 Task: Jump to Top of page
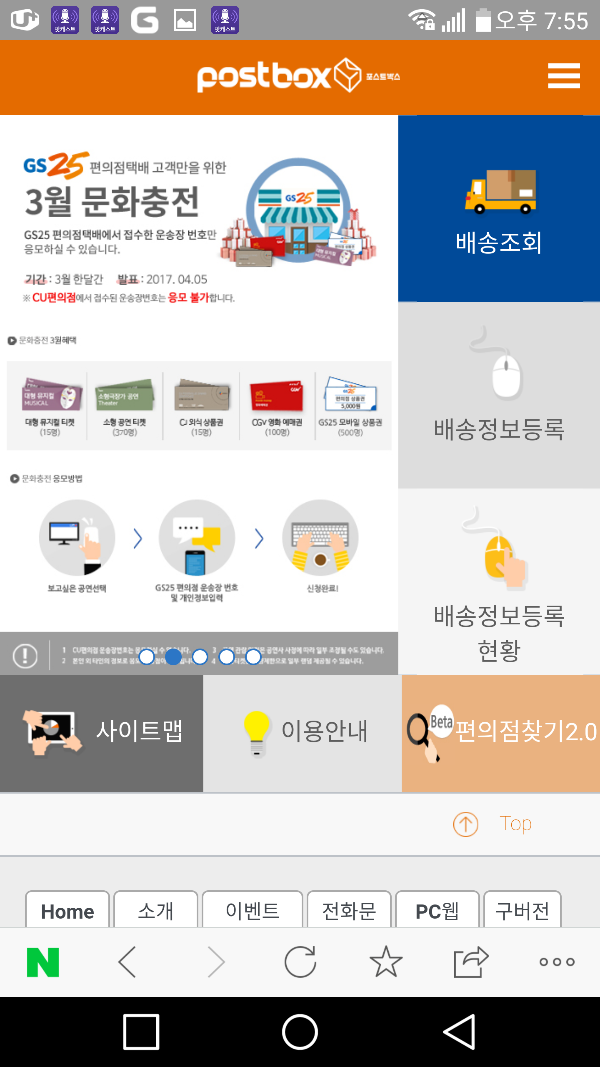[492, 824]
